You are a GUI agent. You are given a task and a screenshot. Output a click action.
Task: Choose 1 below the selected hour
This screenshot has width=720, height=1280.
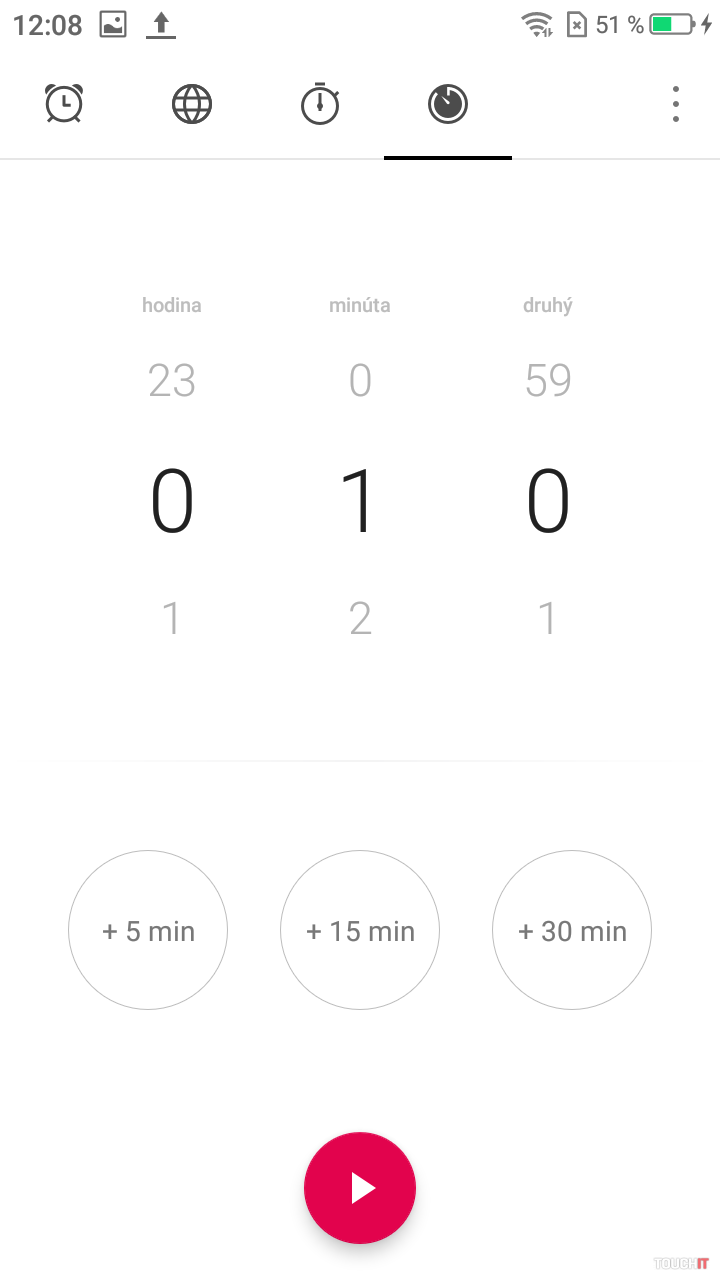coord(172,619)
